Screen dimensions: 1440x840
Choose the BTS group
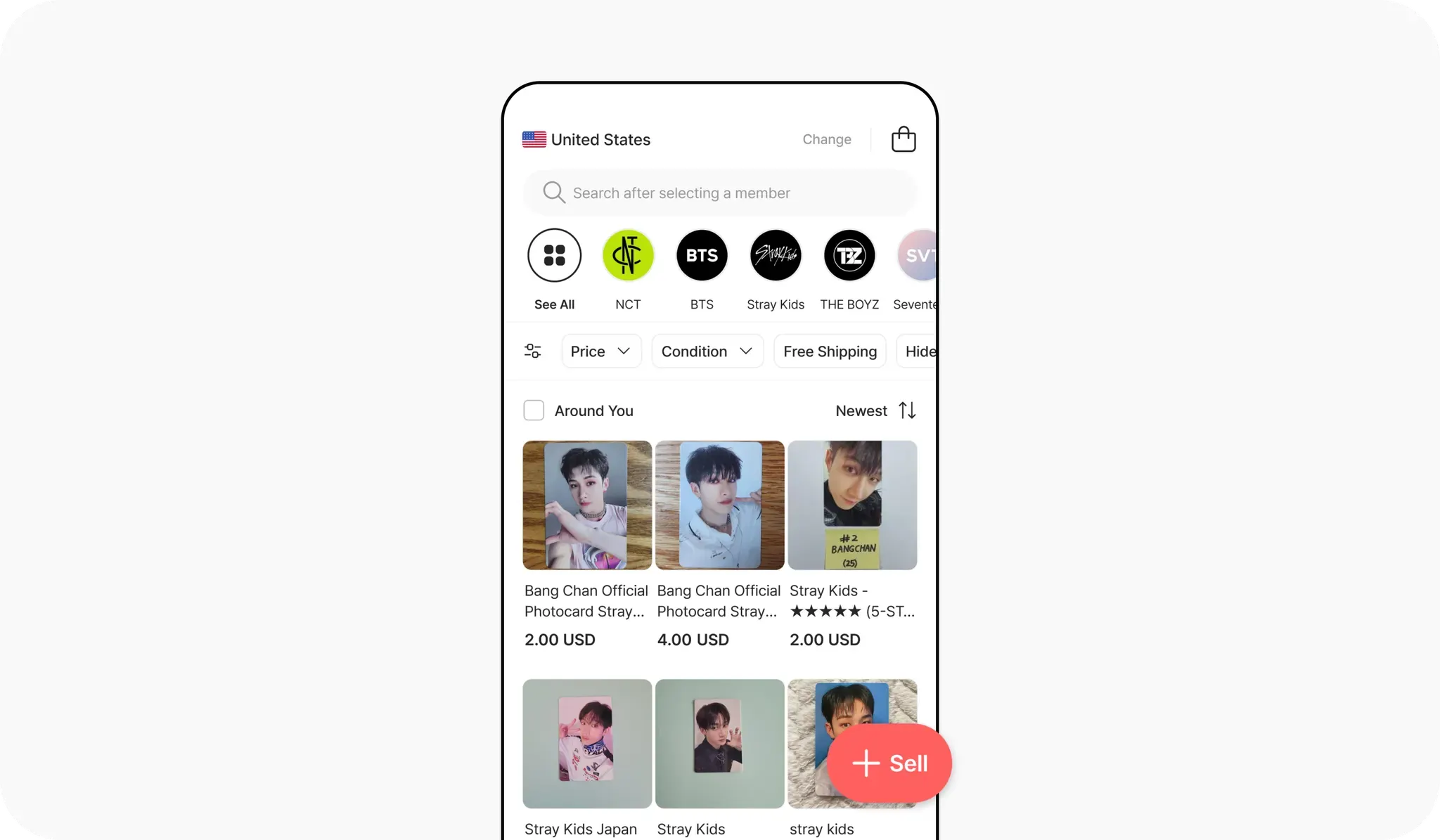pos(702,256)
